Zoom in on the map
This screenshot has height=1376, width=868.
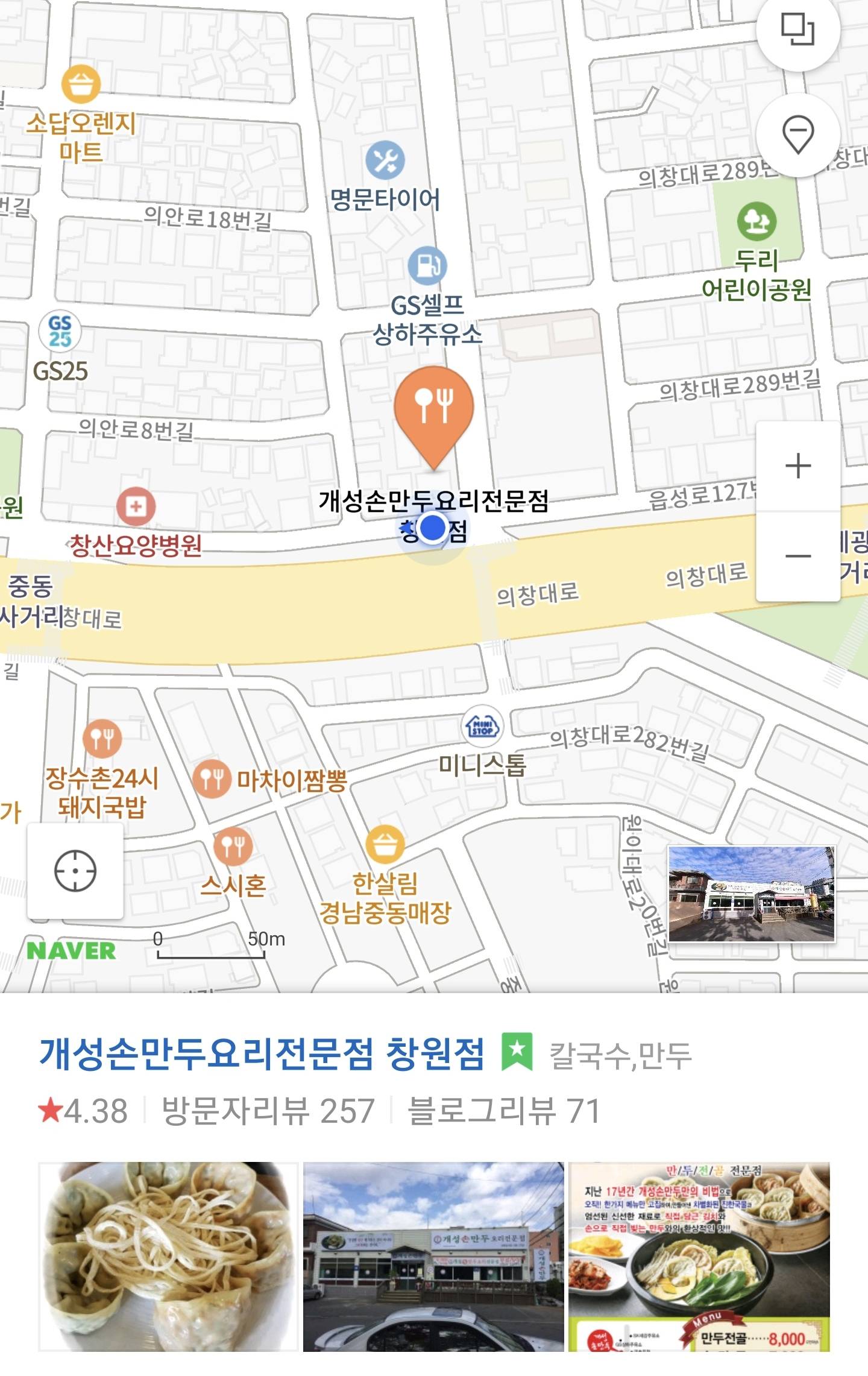pyautogui.click(x=797, y=466)
